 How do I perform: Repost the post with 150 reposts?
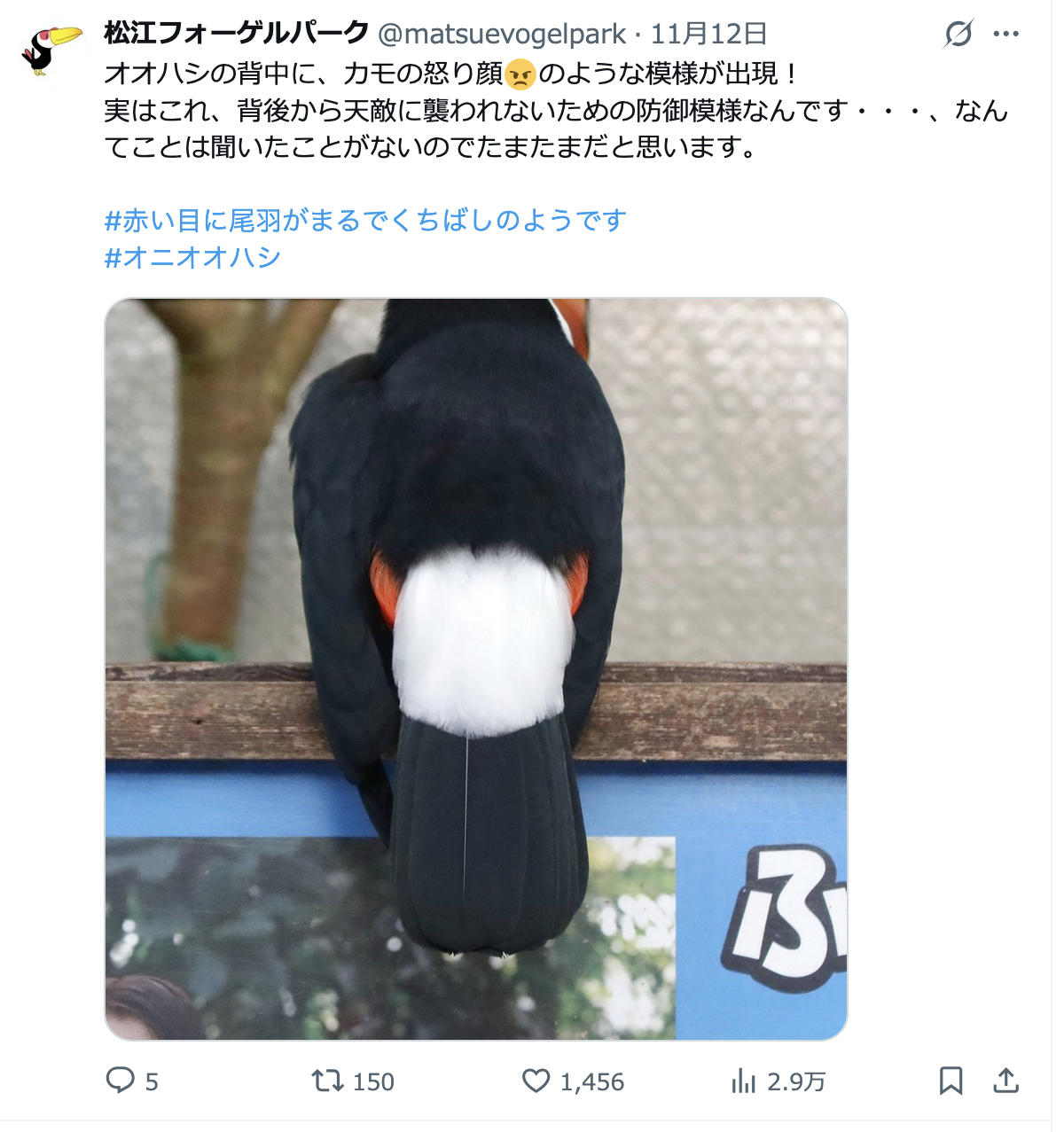click(328, 1081)
